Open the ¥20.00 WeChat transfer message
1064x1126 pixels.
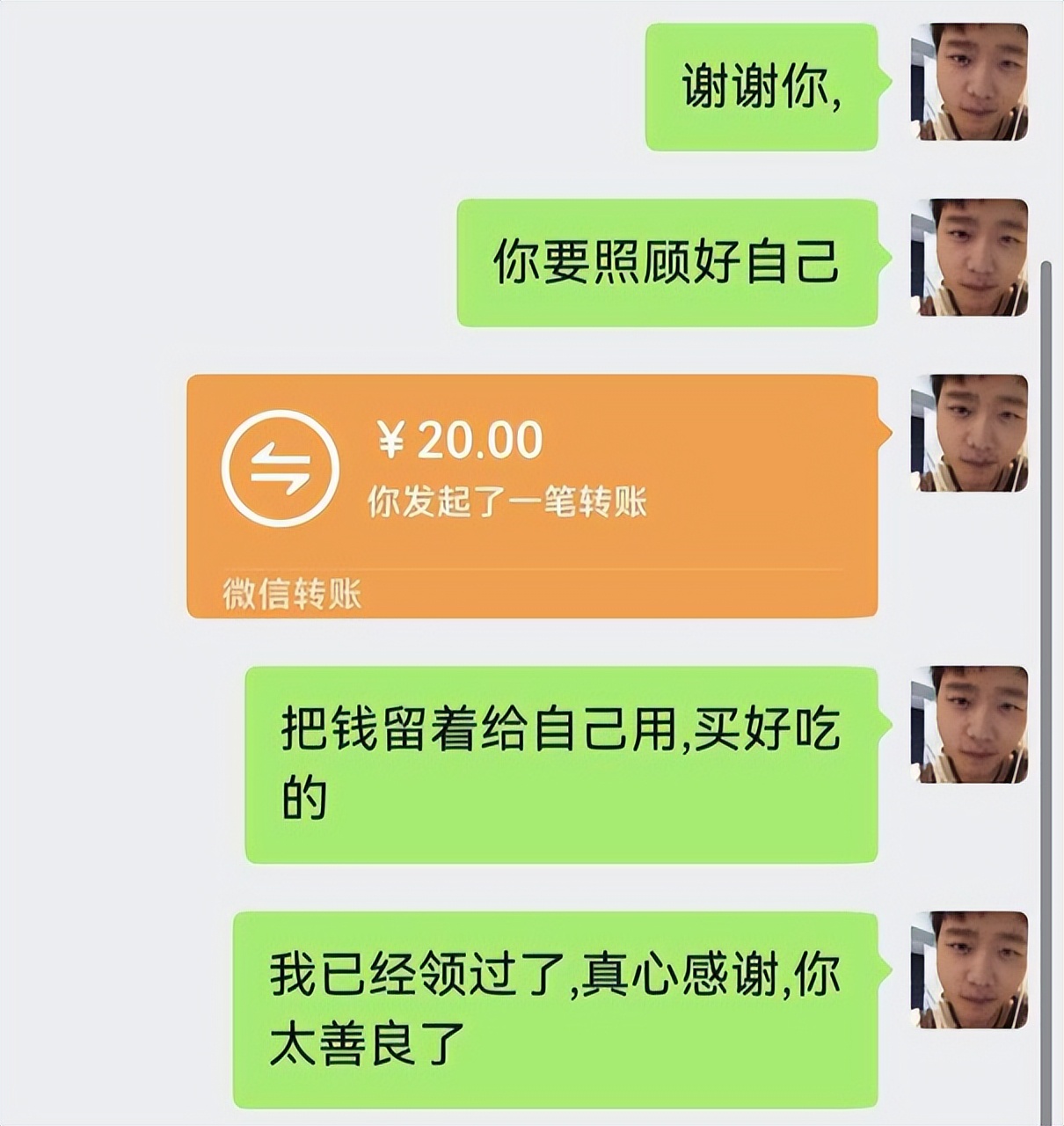532,495
